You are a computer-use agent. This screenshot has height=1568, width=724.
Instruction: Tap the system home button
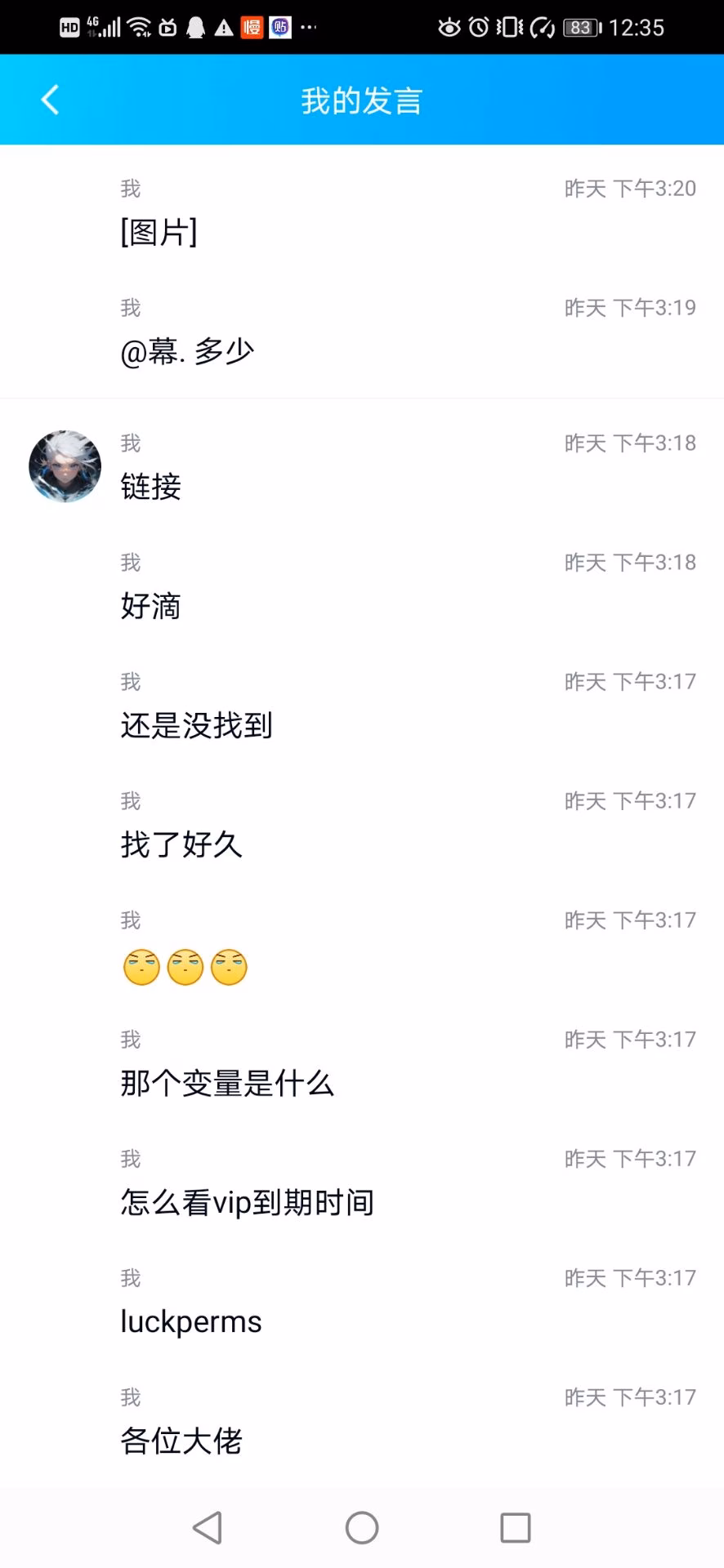click(362, 1527)
